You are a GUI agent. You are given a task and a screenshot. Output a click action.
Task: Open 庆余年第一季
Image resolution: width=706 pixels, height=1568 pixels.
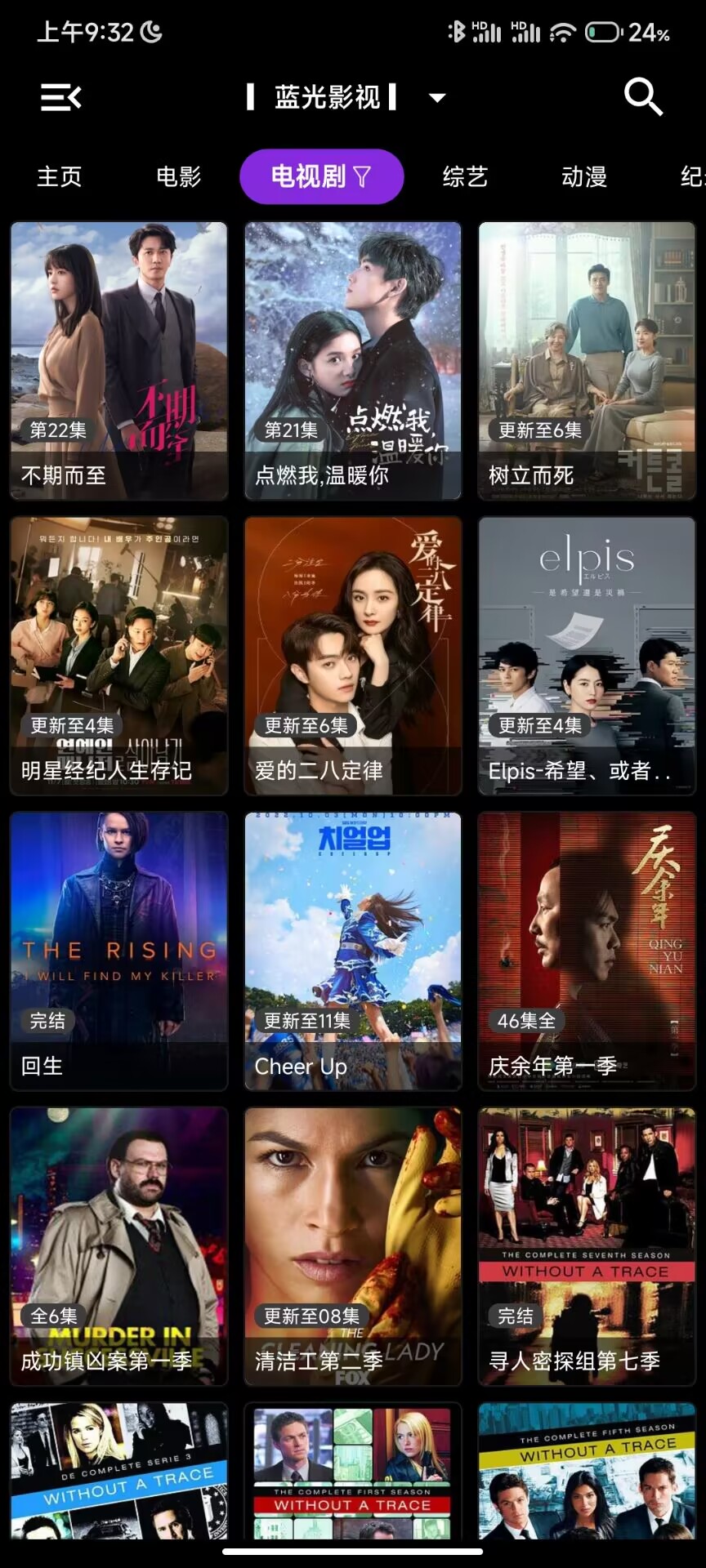click(587, 951)
